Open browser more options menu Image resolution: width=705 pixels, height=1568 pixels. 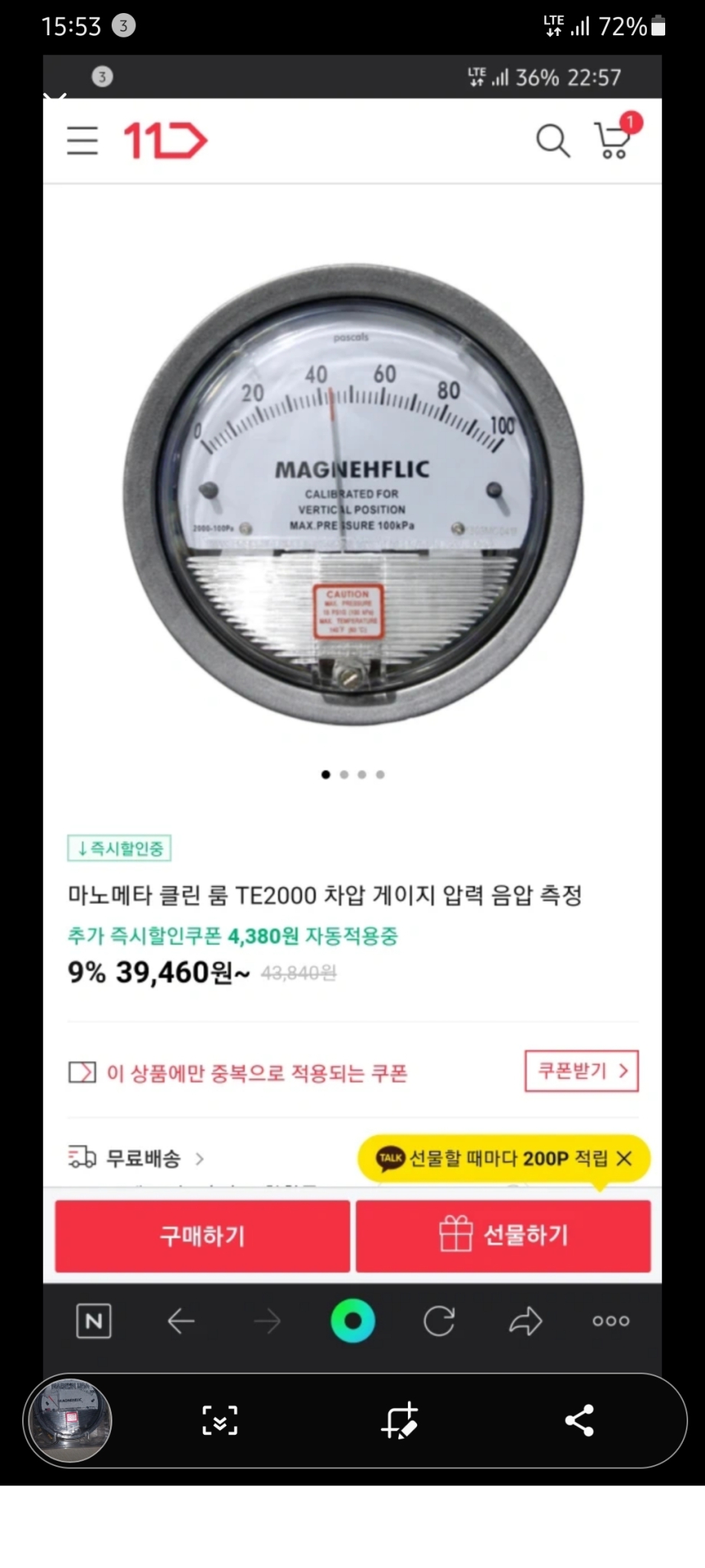610,1320
